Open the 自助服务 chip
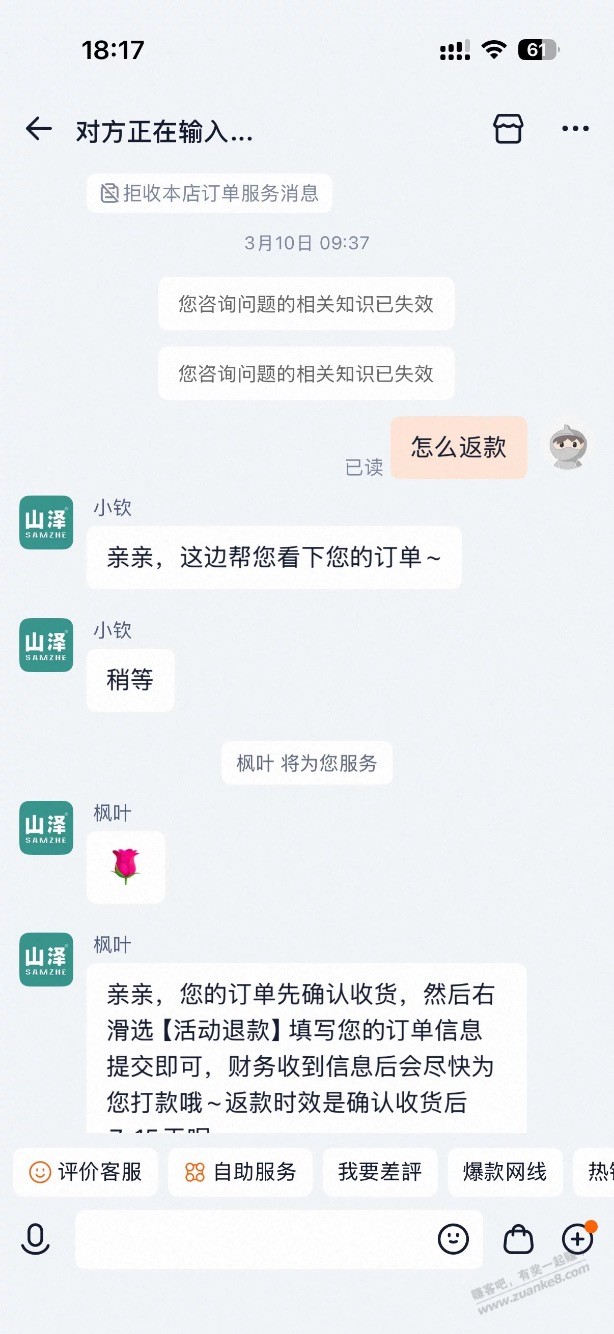 click(241, 1172)
